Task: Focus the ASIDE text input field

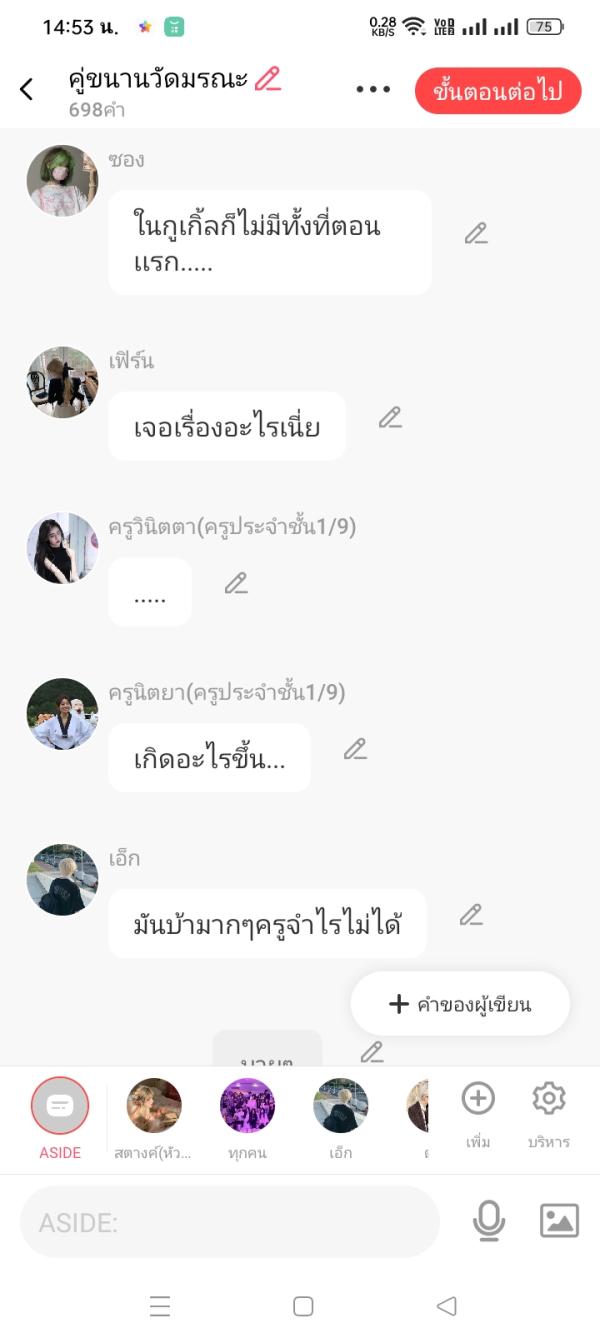Action: pos(230,1221)
